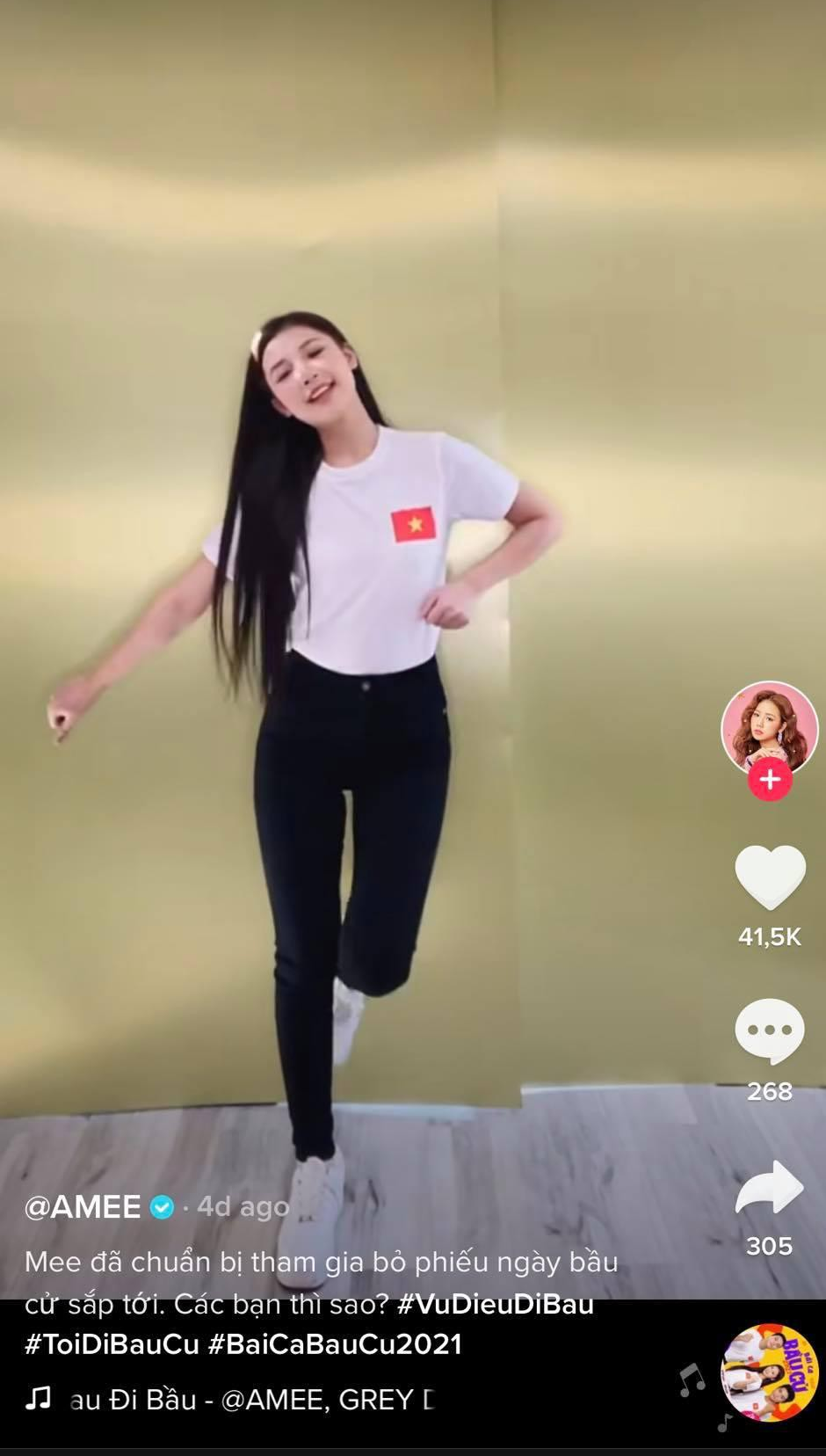Open the #ToiDiBauCu hashtag
Image resolution: width=826 pixels, height=1456 pixels.
click(112, 1343)
